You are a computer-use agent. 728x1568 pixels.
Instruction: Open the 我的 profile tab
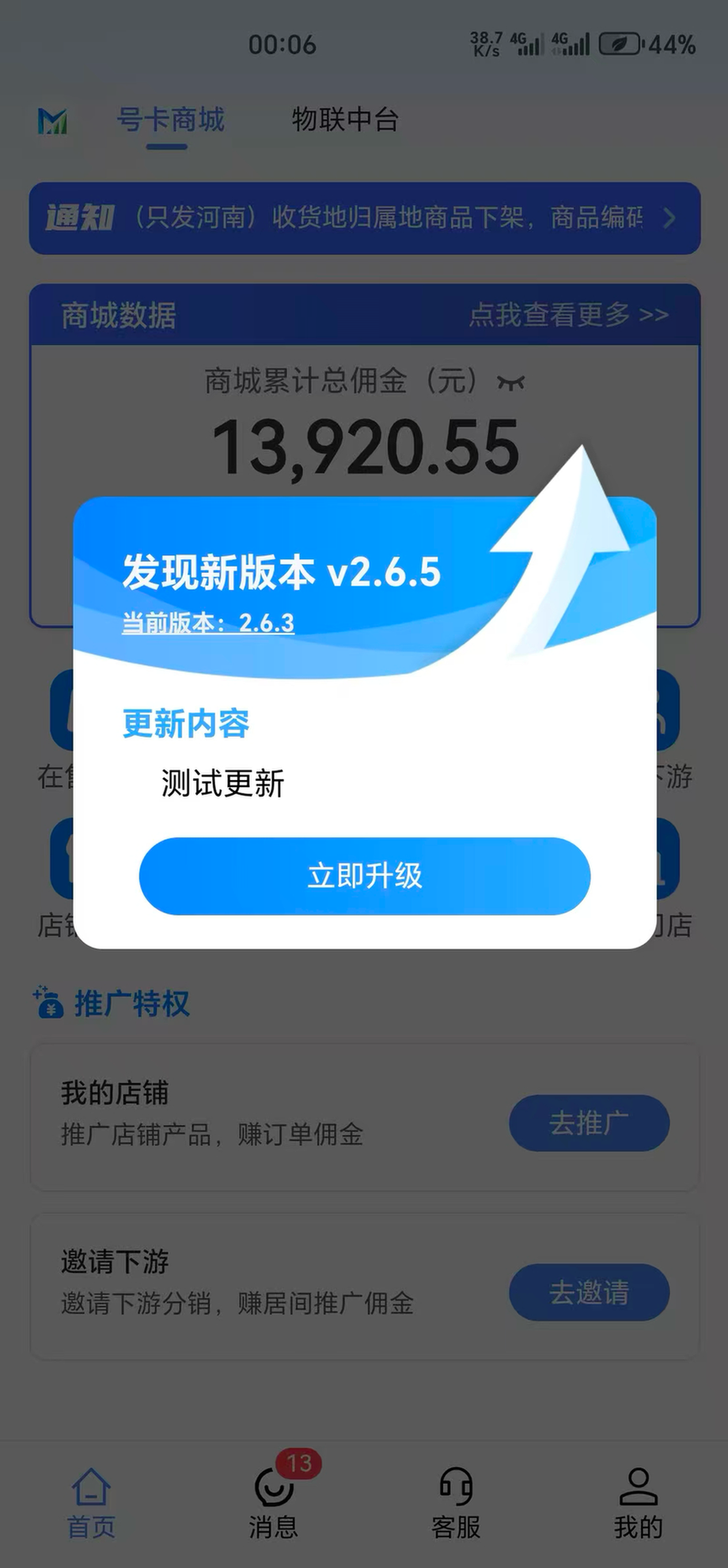[638, 1503]
